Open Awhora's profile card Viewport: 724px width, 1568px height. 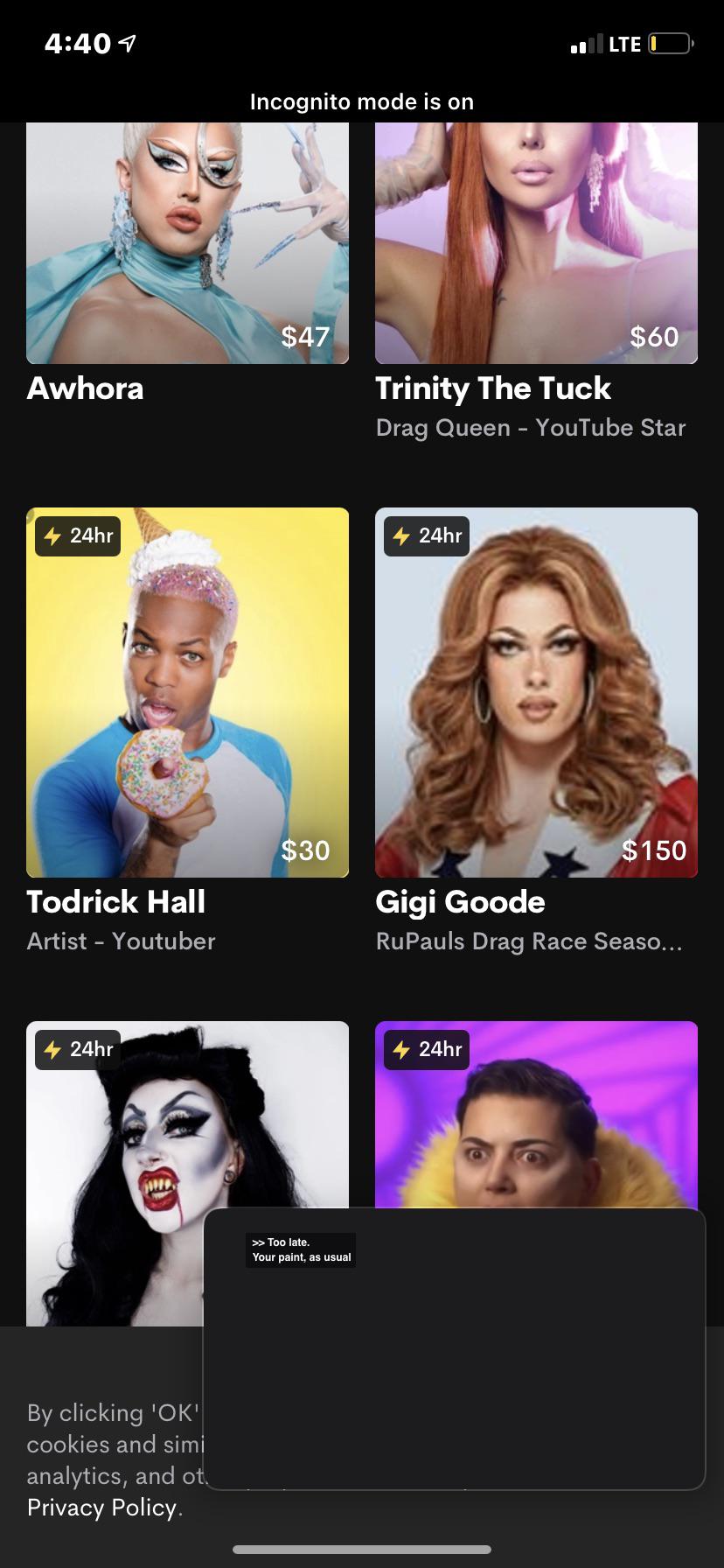pos(187,243)
